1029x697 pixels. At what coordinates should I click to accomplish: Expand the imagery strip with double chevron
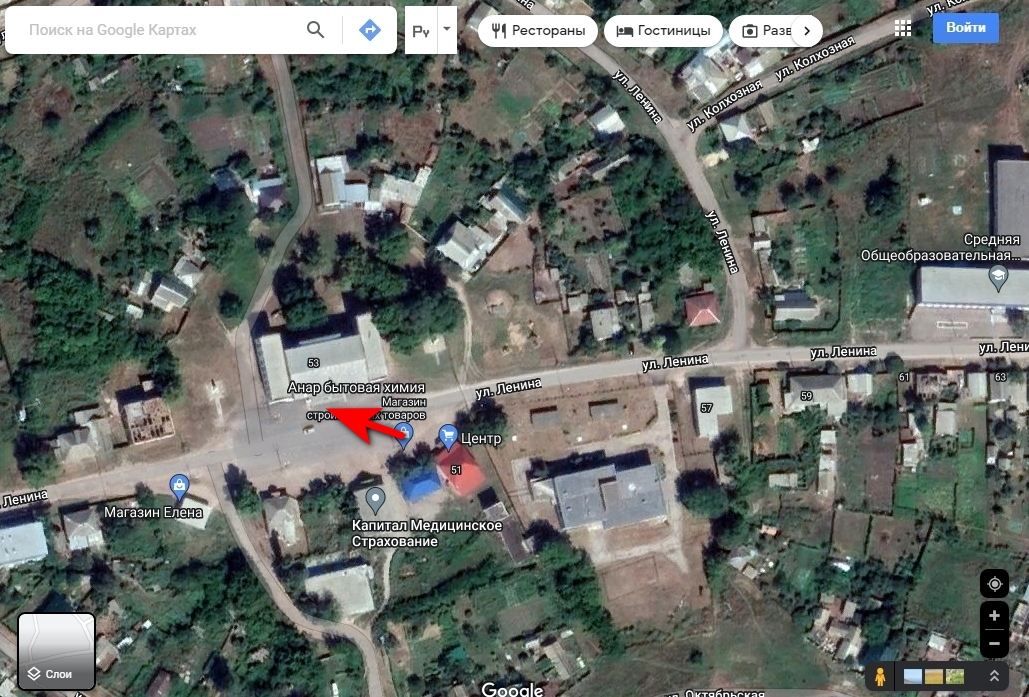994,677
